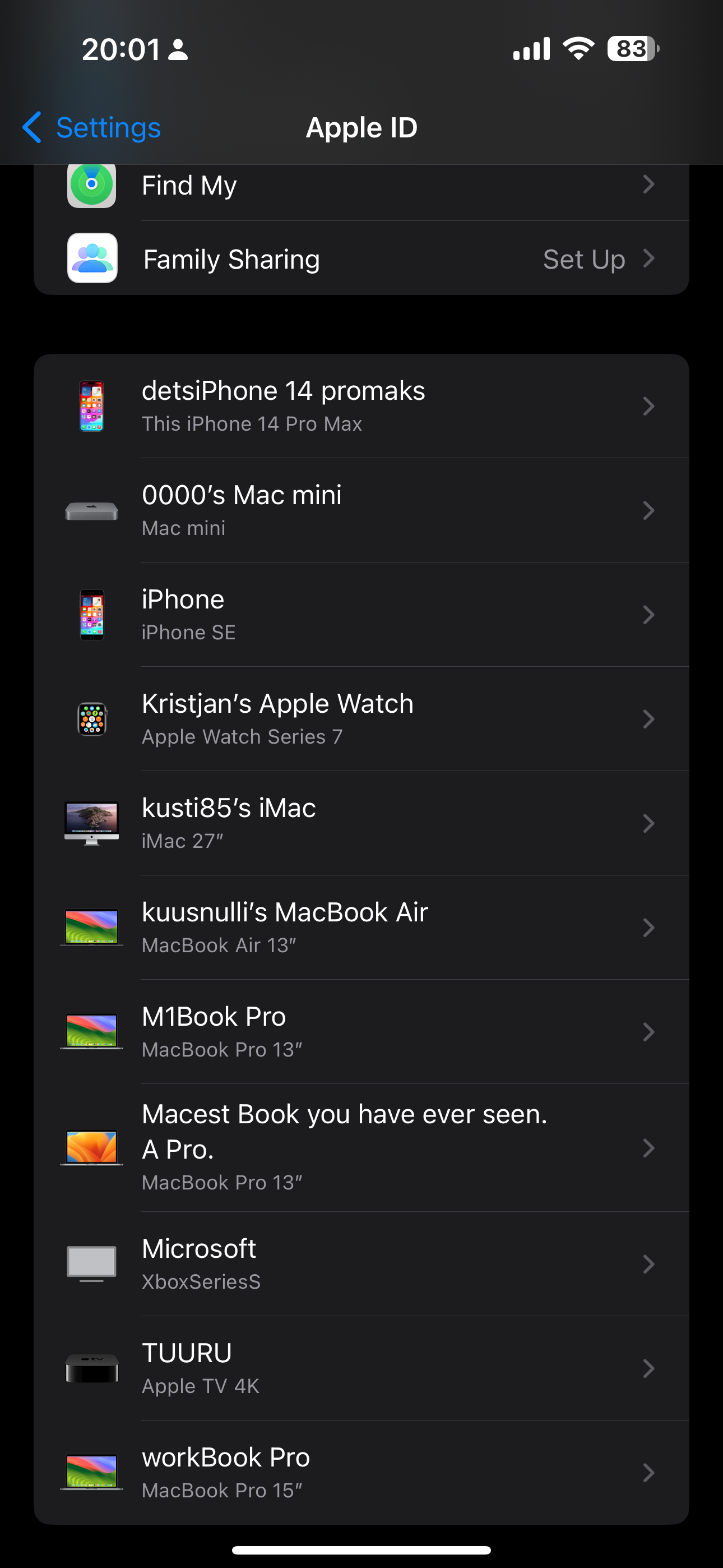Select Kristjan's Apple Watch
Viewport: 723px width, 1568px height.
click(x=361, y=719)
